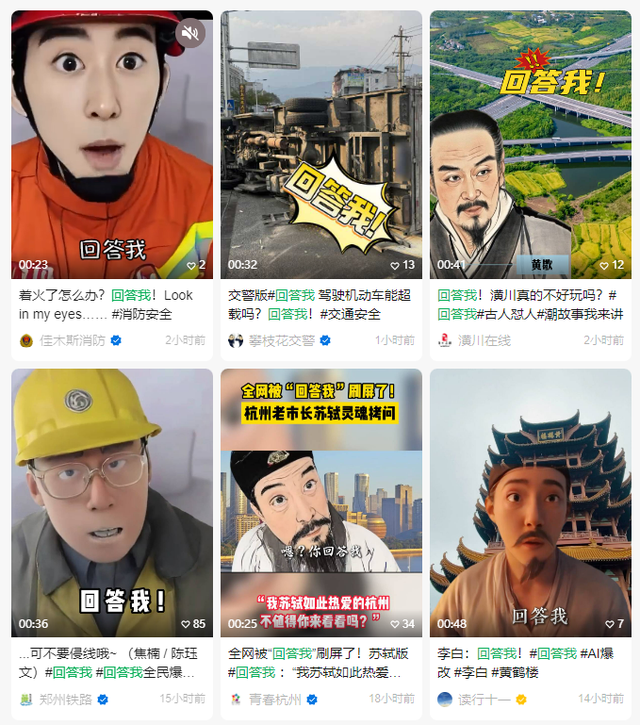
Task: Open the 李白 黄鹤楼 AI video
Action: pyautogui.click(x=530, y=500)
